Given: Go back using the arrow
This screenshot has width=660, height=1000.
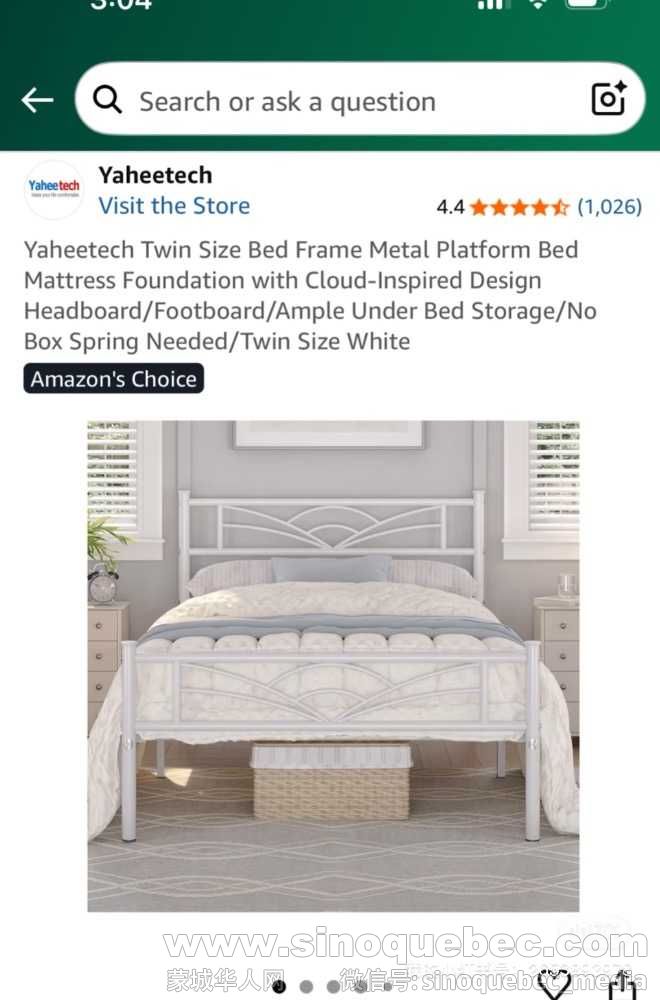Looking at the screenshot, I should pyautogui.click(x=37, y=100).
